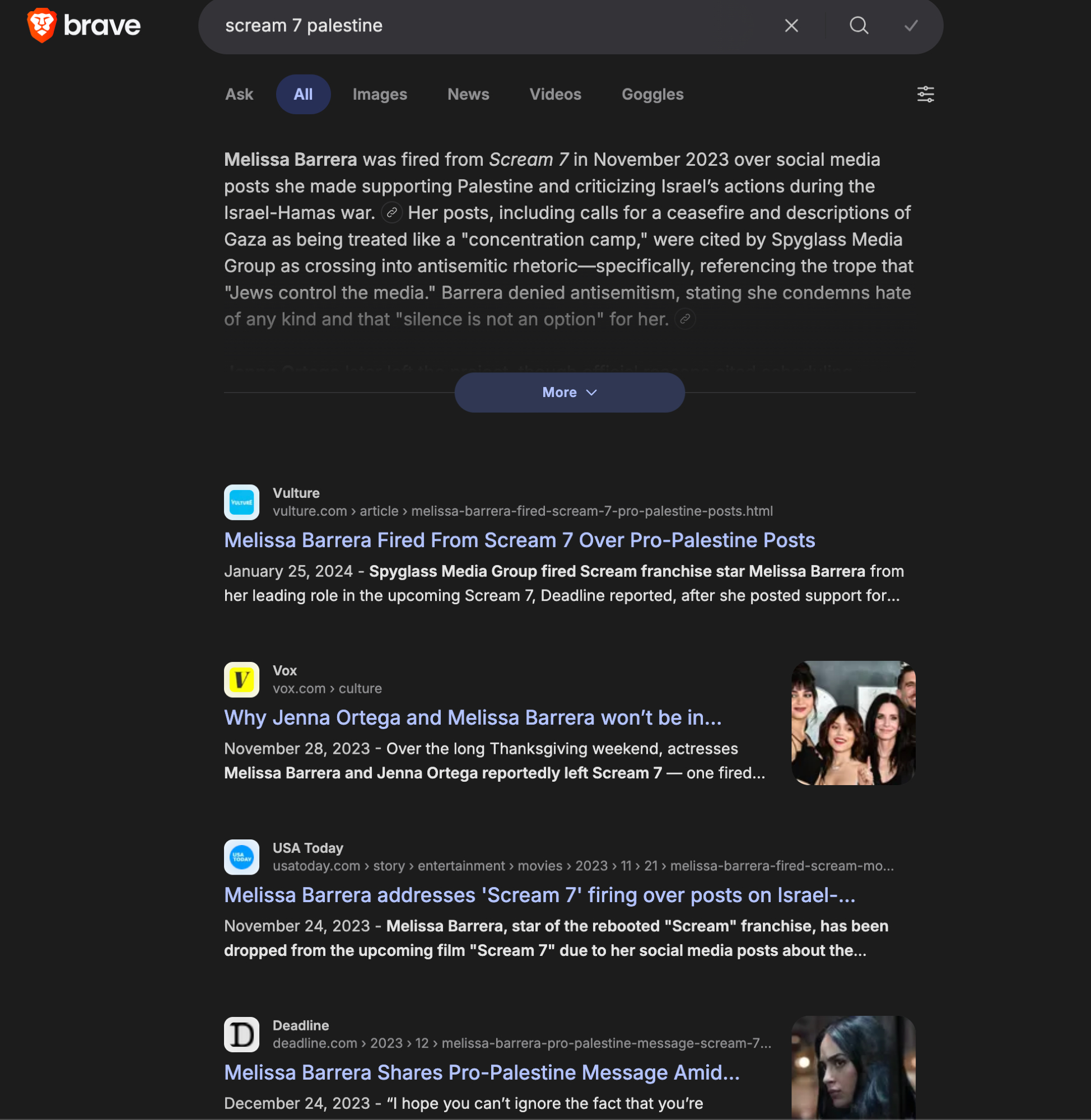The image size is (1091, 1120).
Task: Switch to the Images tab
Action: click(x=379, y=95)
